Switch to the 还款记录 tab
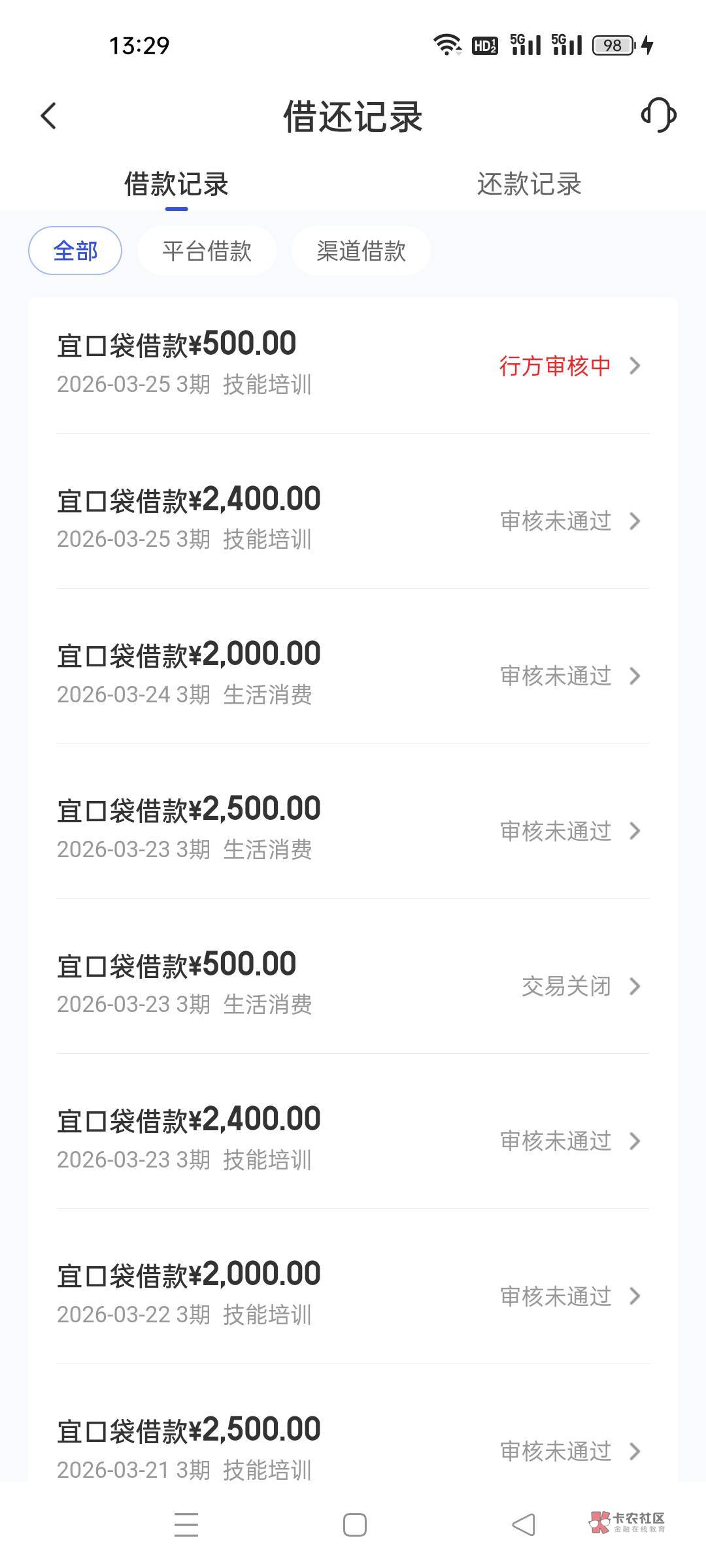706x1568 pixels. click(529, 184)
